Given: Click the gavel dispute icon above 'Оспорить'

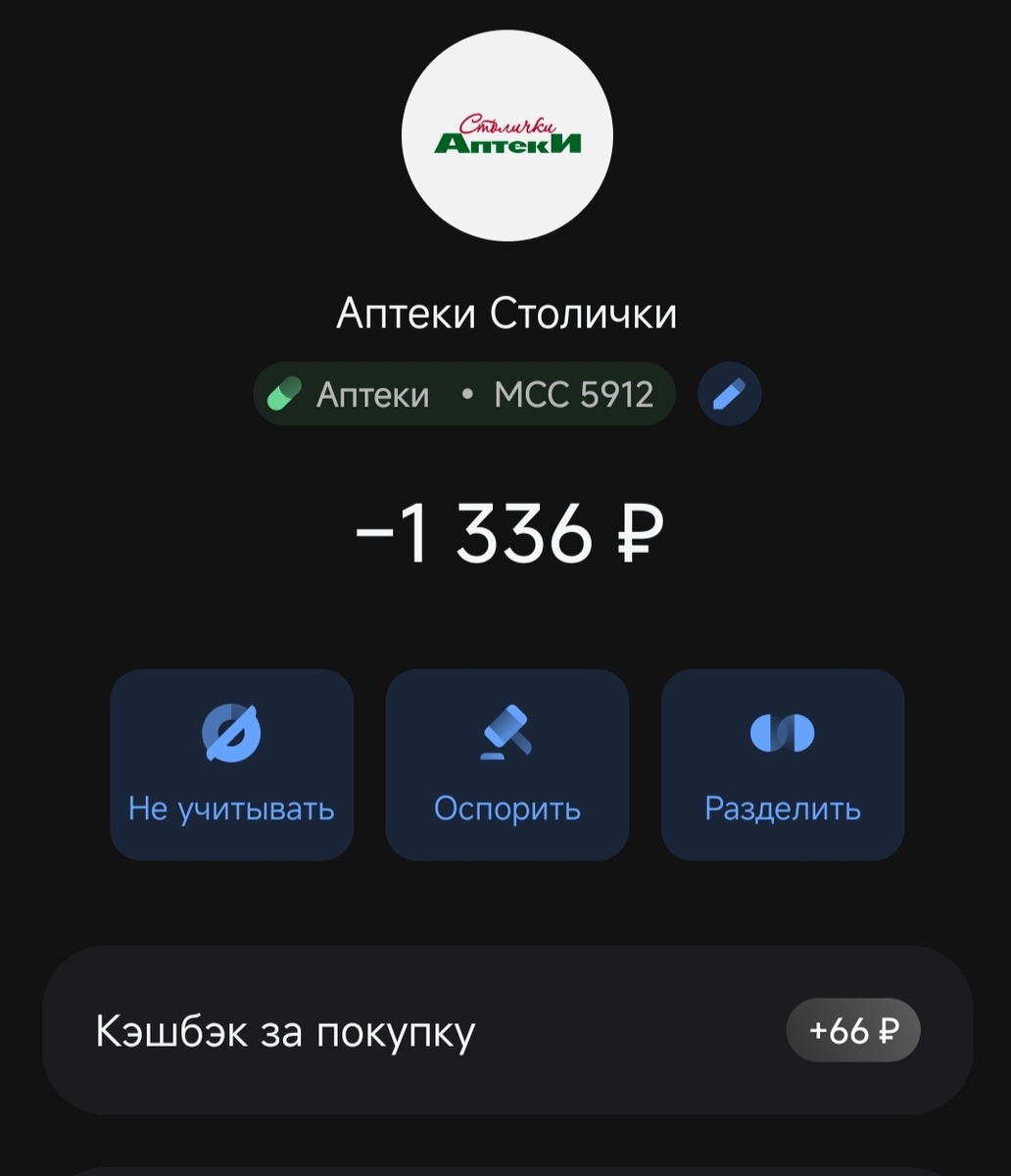Looking at the screenshot, I should [x=505, y=733].
